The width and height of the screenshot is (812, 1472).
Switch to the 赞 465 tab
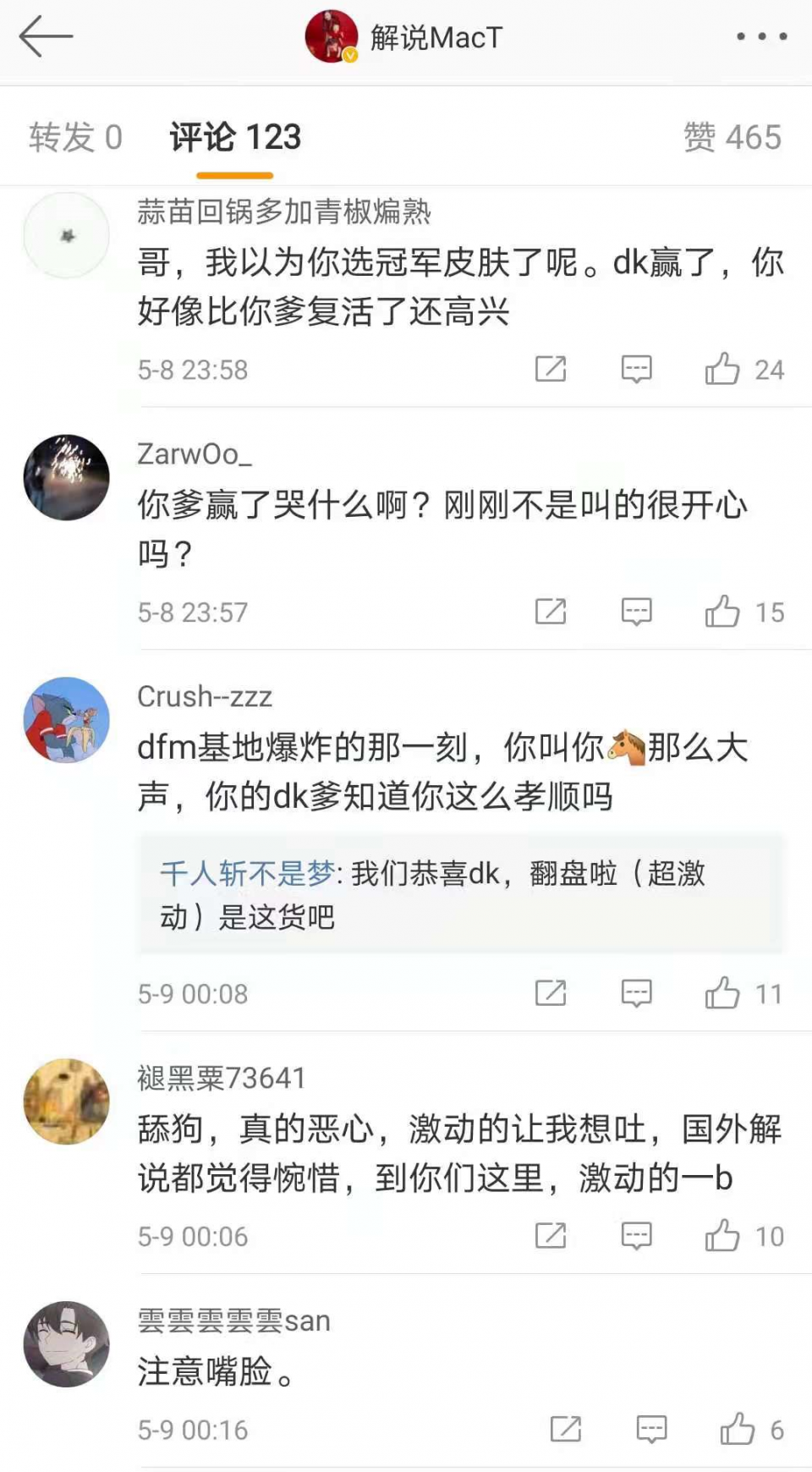click(732, 137)
